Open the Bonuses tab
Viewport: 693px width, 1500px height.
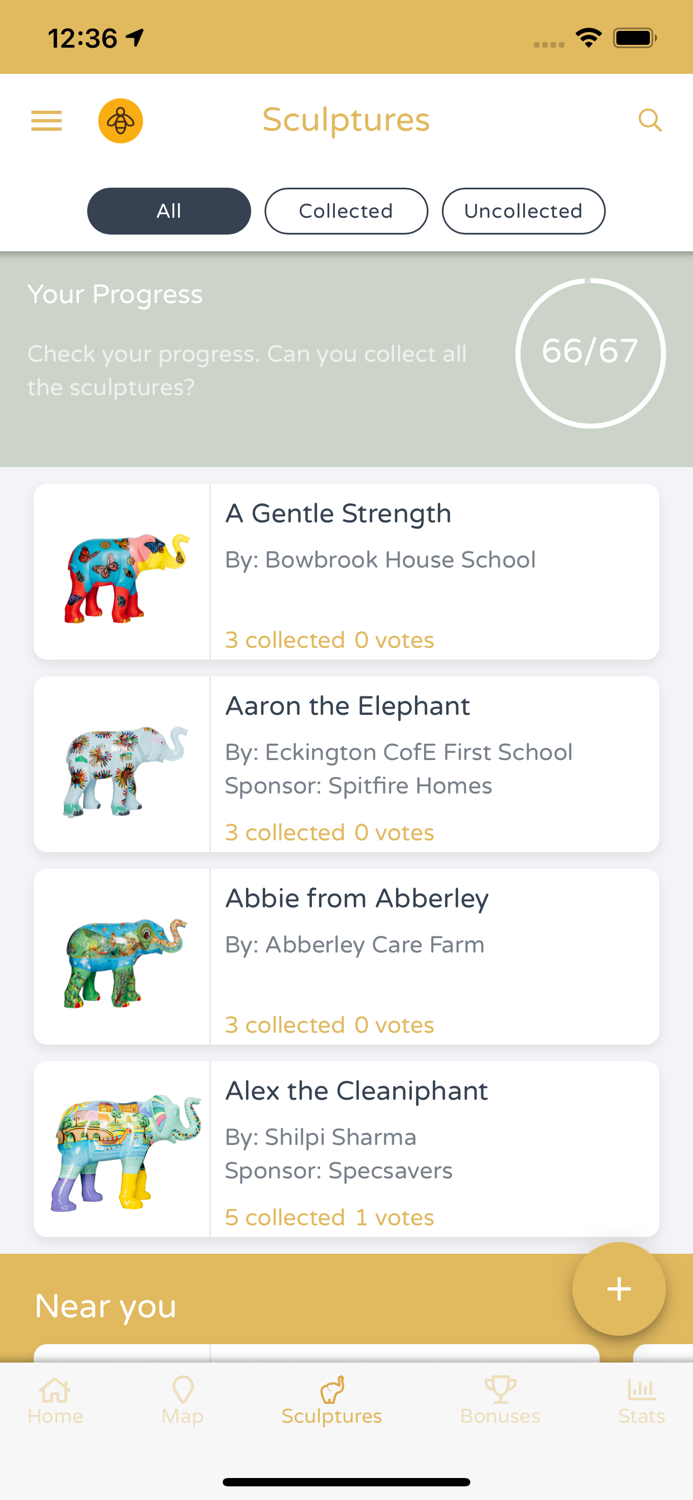[x=500, y=1401]
